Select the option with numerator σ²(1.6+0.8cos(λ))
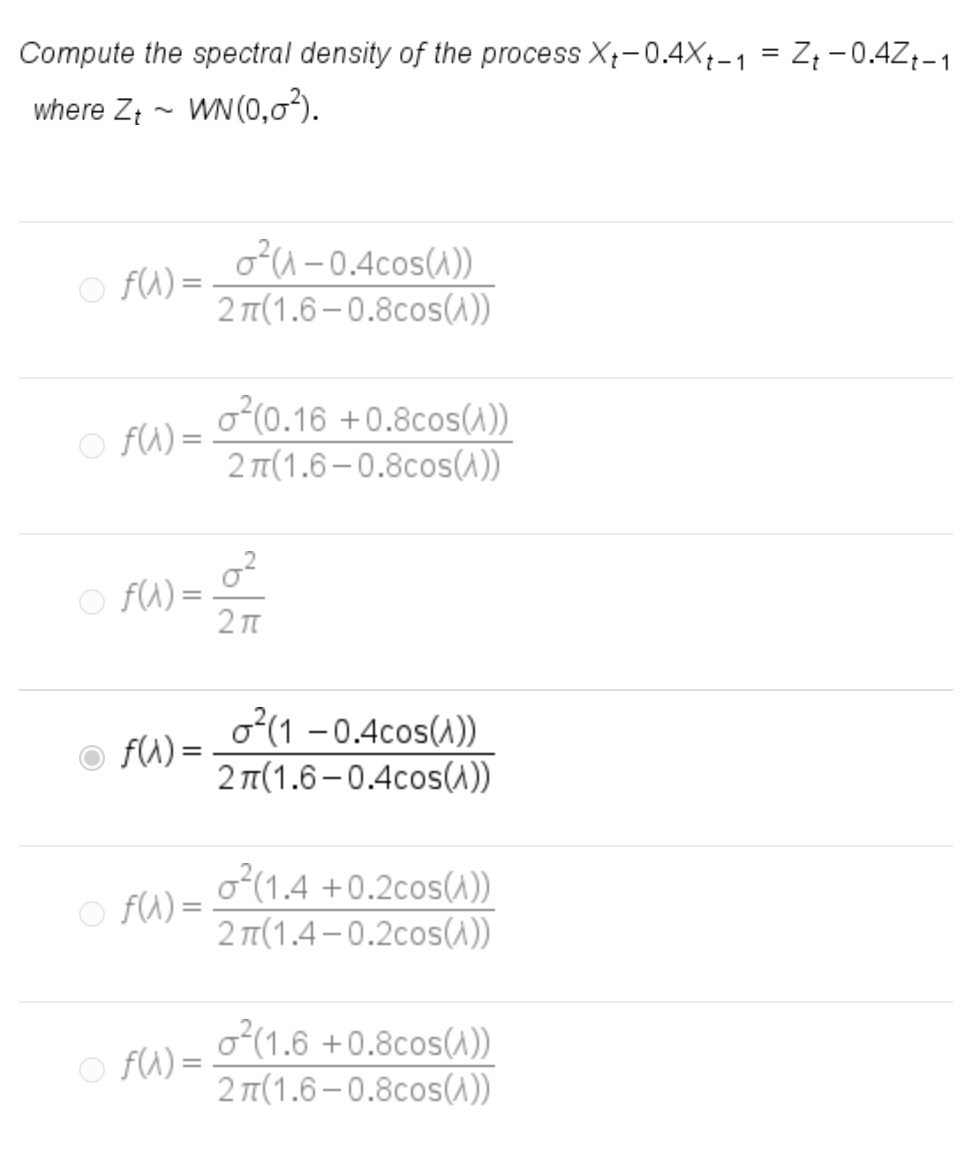Screen dimensions: 970x1176 tap(91, 1071)
